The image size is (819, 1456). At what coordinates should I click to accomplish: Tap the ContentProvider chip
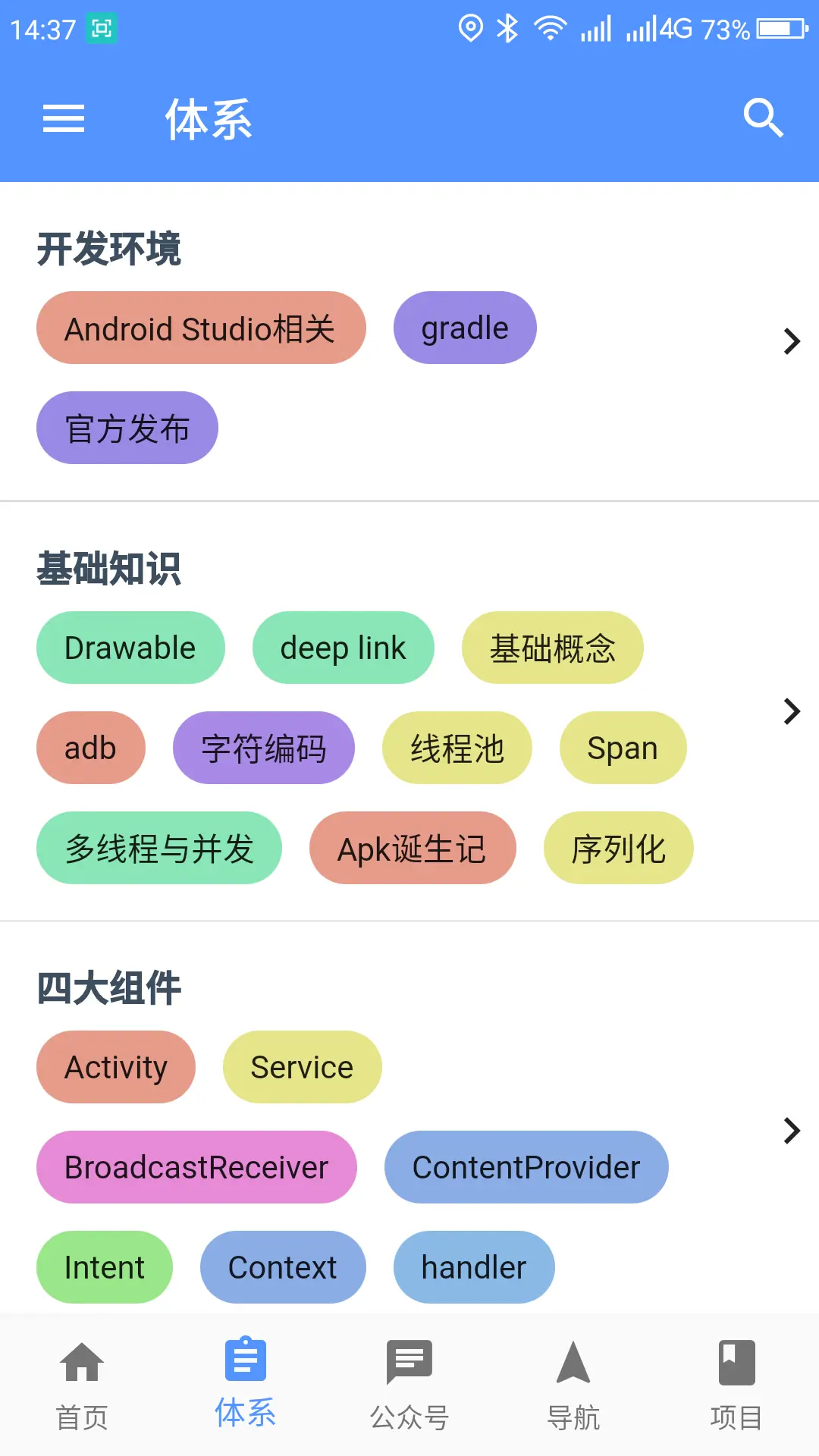(526, 1168)
